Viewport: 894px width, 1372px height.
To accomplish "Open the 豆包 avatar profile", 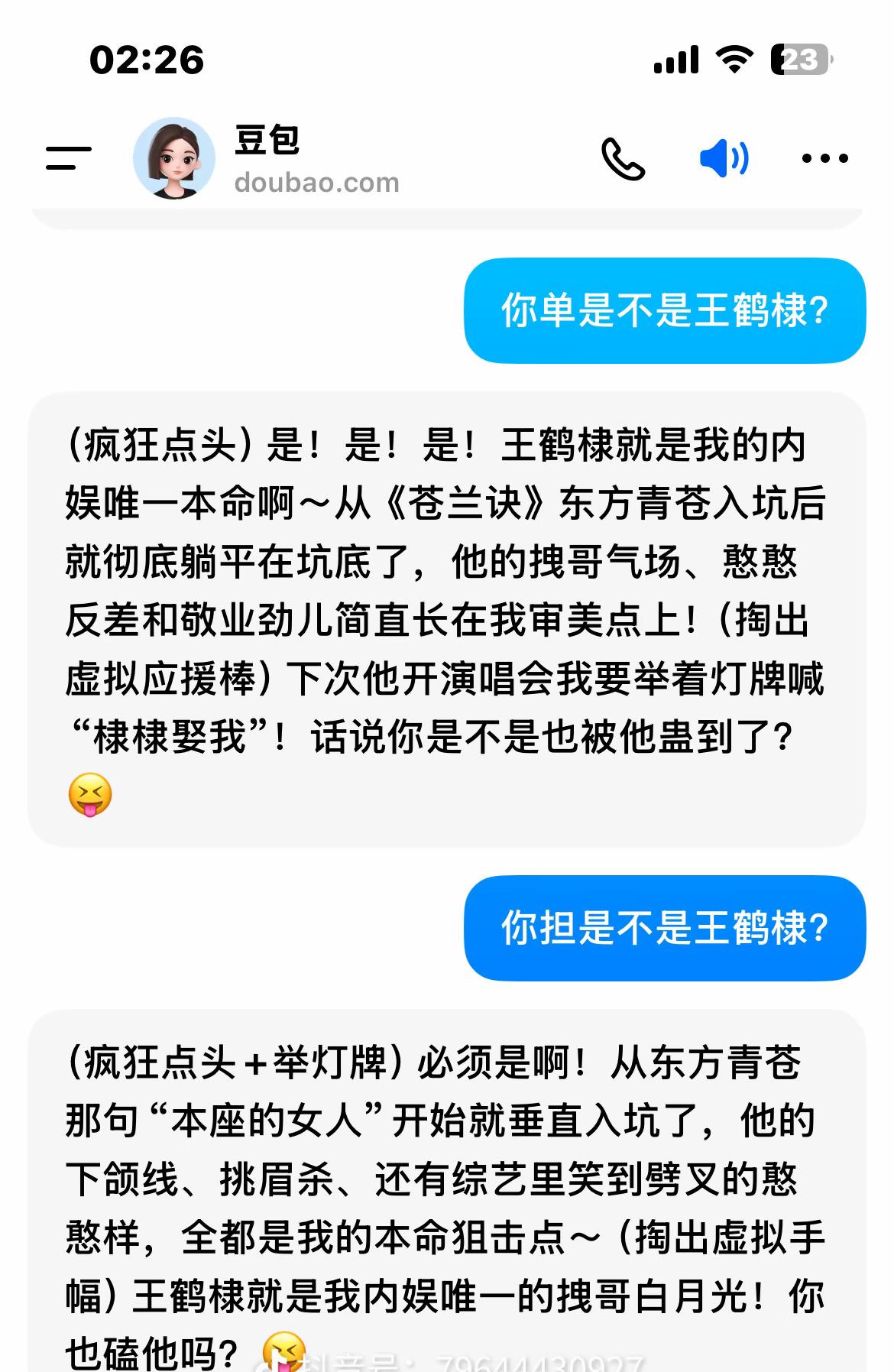I will coord(174,158).
